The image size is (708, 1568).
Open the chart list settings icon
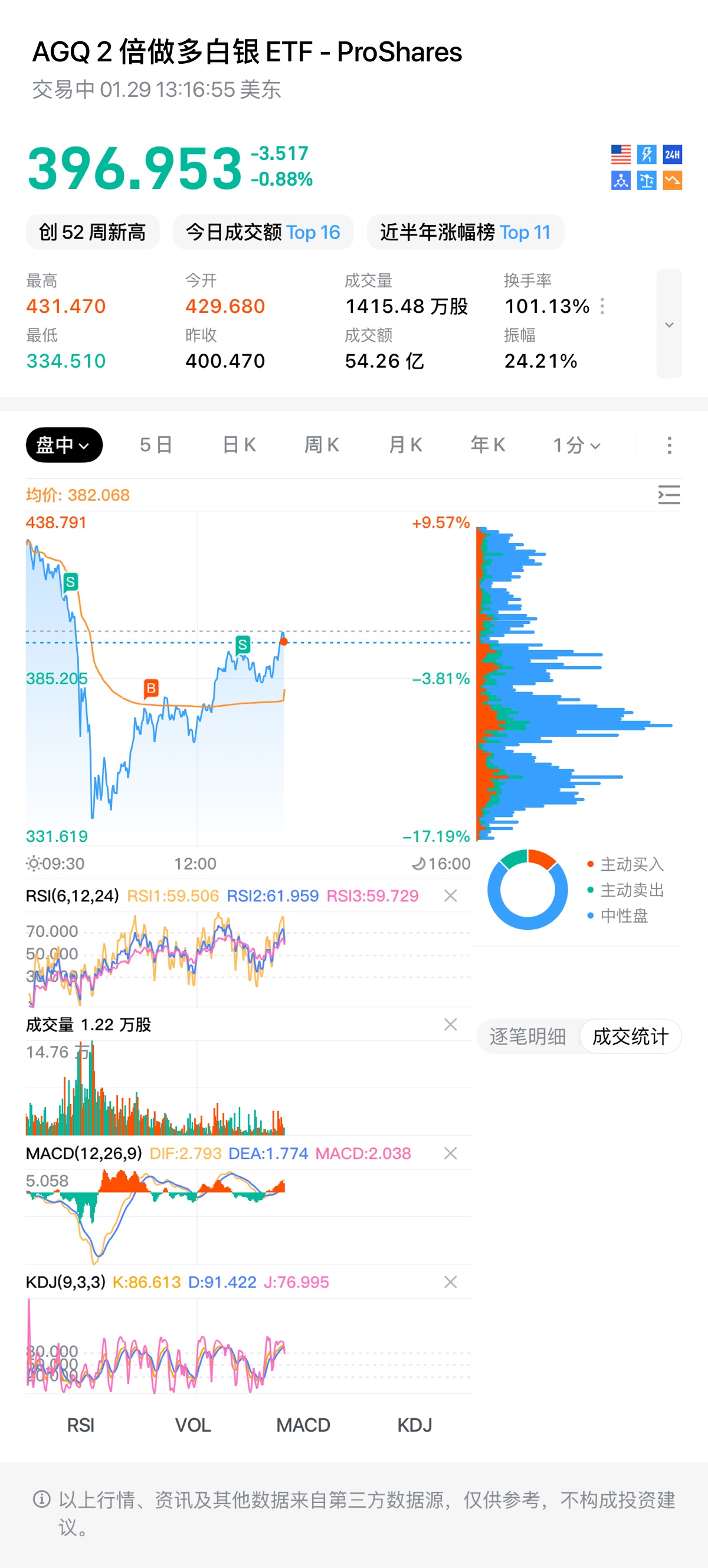pyautogui.click(x=669, y=495)
